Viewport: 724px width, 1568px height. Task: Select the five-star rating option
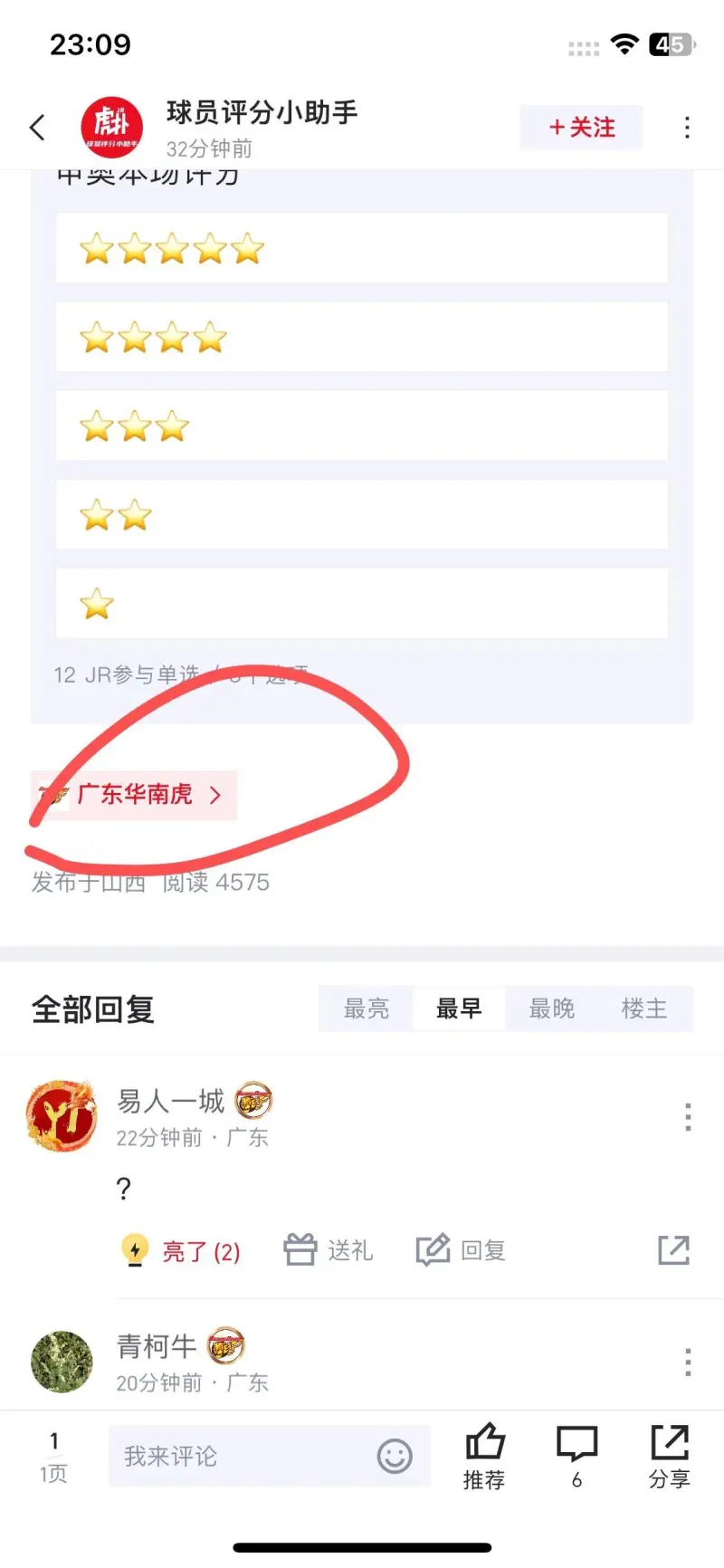[361, 248]
